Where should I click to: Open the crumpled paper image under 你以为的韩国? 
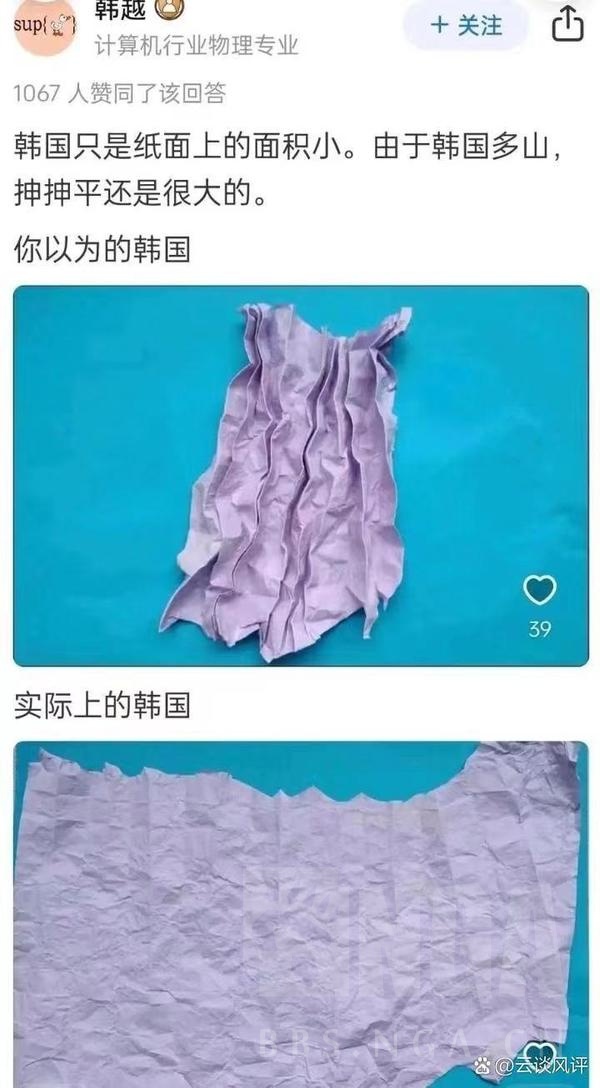pyautogui.click(x=300, y=475)
